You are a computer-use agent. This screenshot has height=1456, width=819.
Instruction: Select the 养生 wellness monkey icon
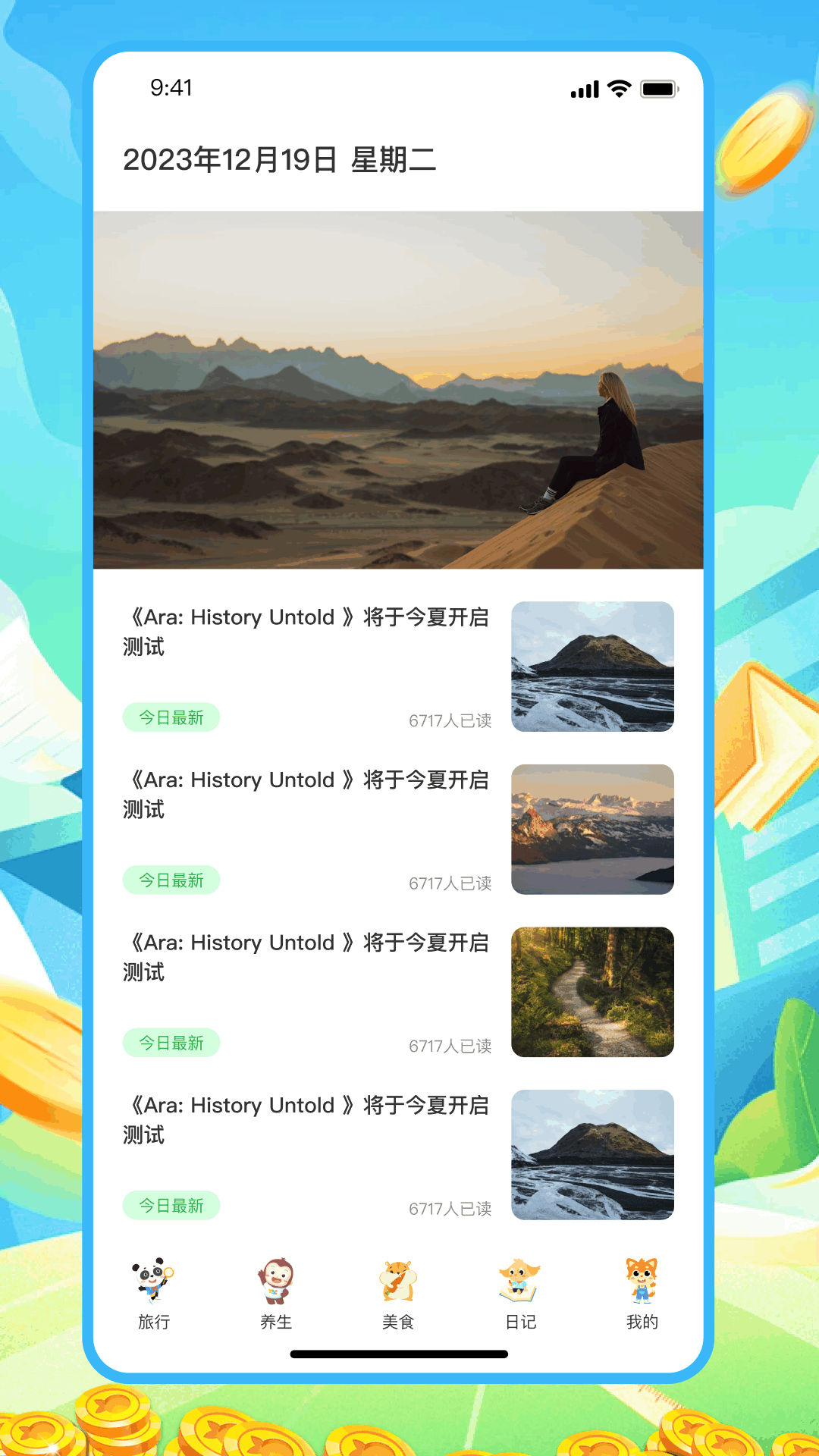click(x=275, y=1289)
